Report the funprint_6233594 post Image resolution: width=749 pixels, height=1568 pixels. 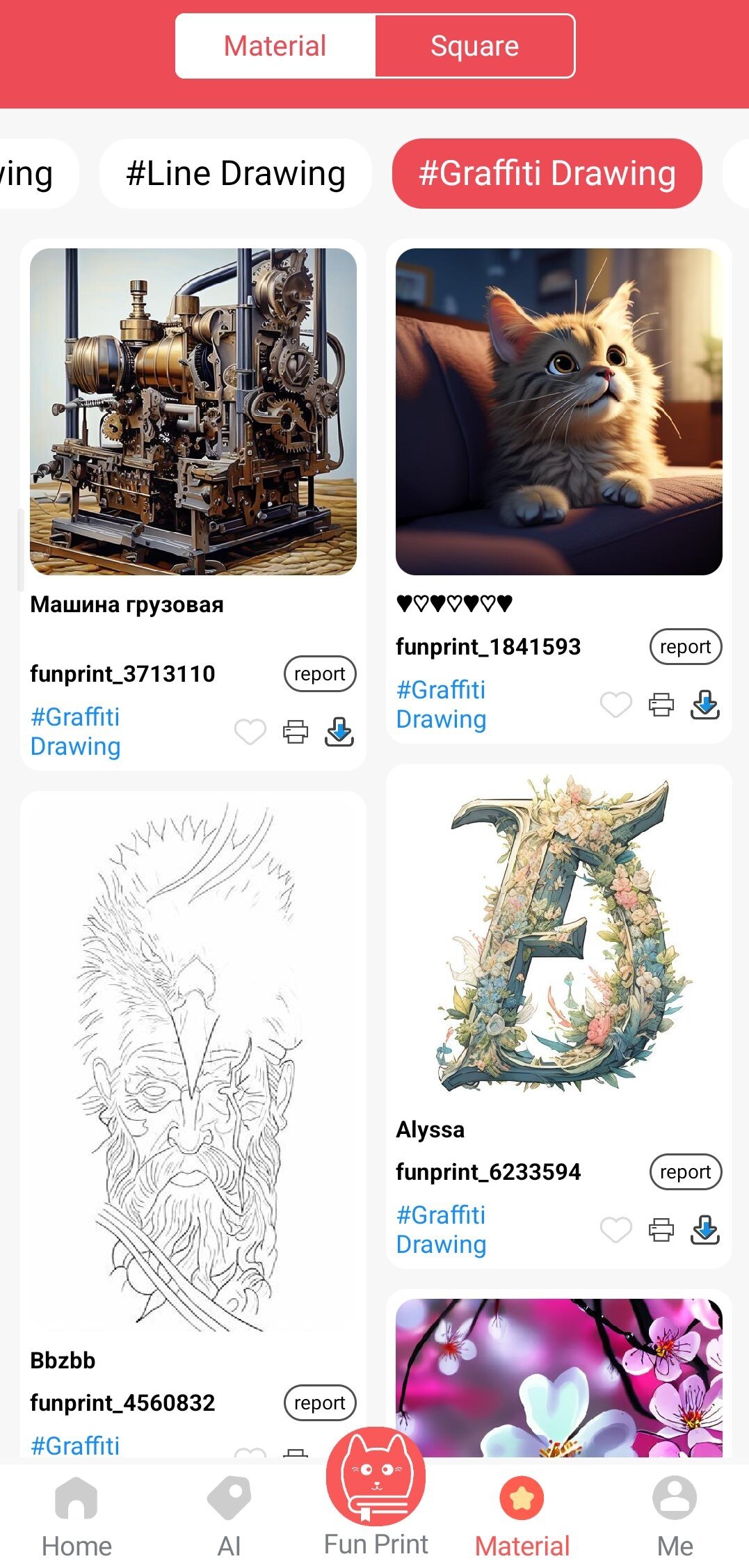pyautogui.click(x=685, y=1172)
